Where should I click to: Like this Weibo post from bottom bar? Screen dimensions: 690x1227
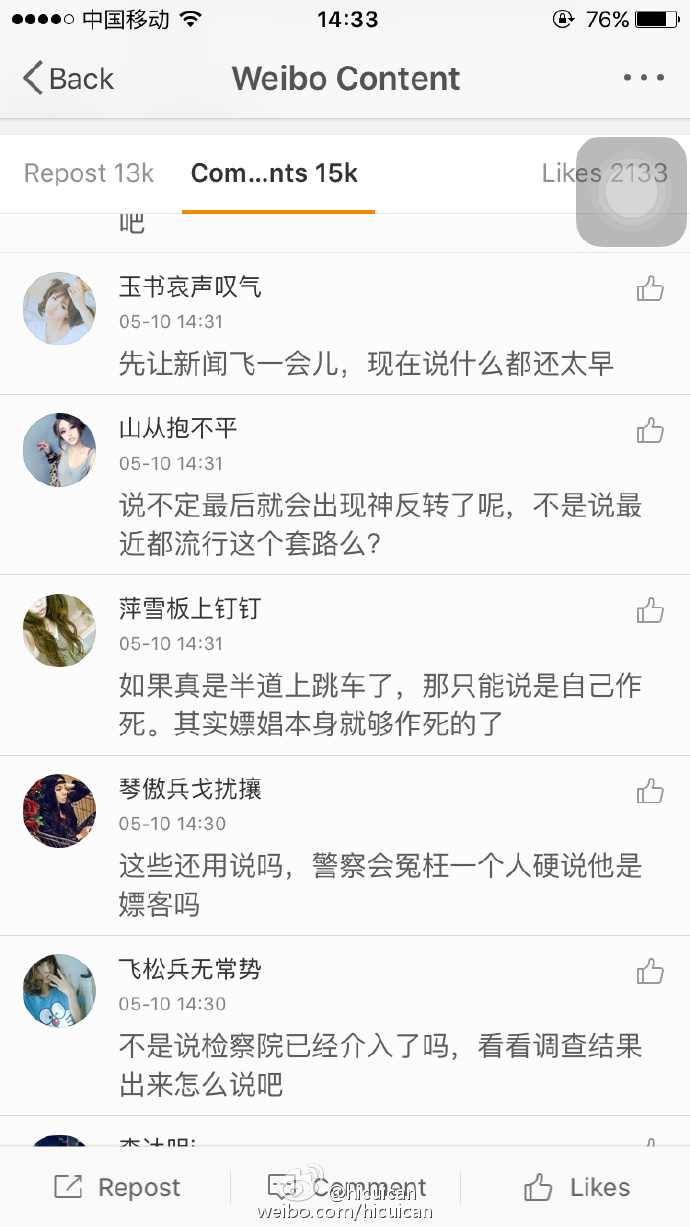[577, 1187]
